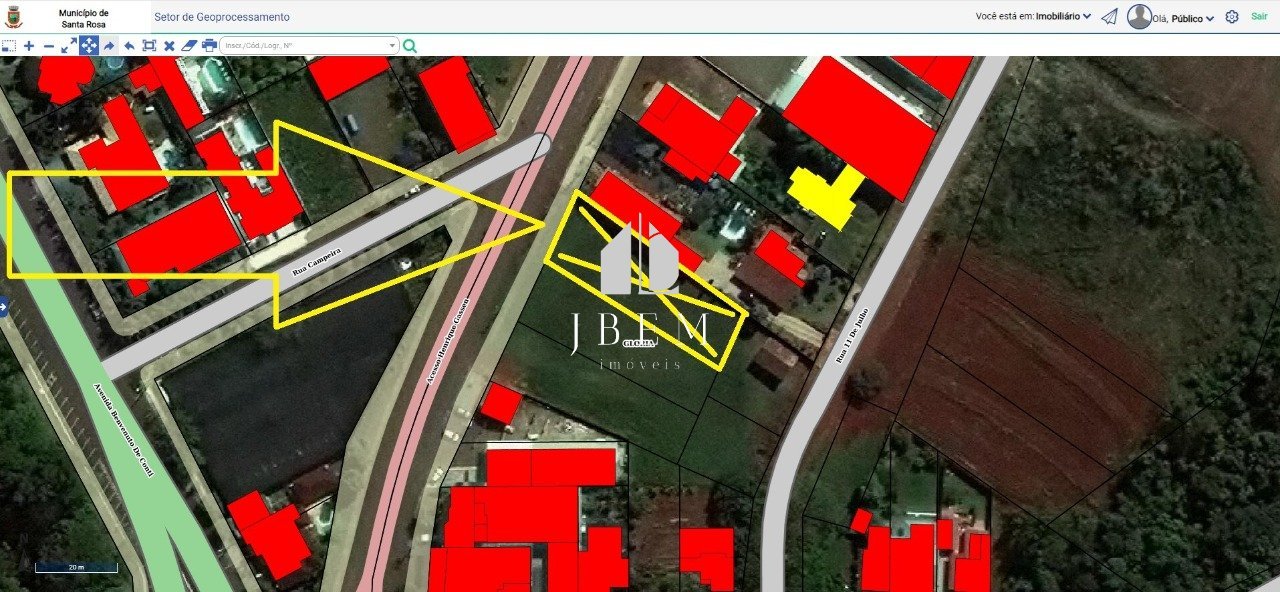Expand the Imobiliário module dropdown
The width and height of the screenshot is (1280, 592).
coord(1064,17)
